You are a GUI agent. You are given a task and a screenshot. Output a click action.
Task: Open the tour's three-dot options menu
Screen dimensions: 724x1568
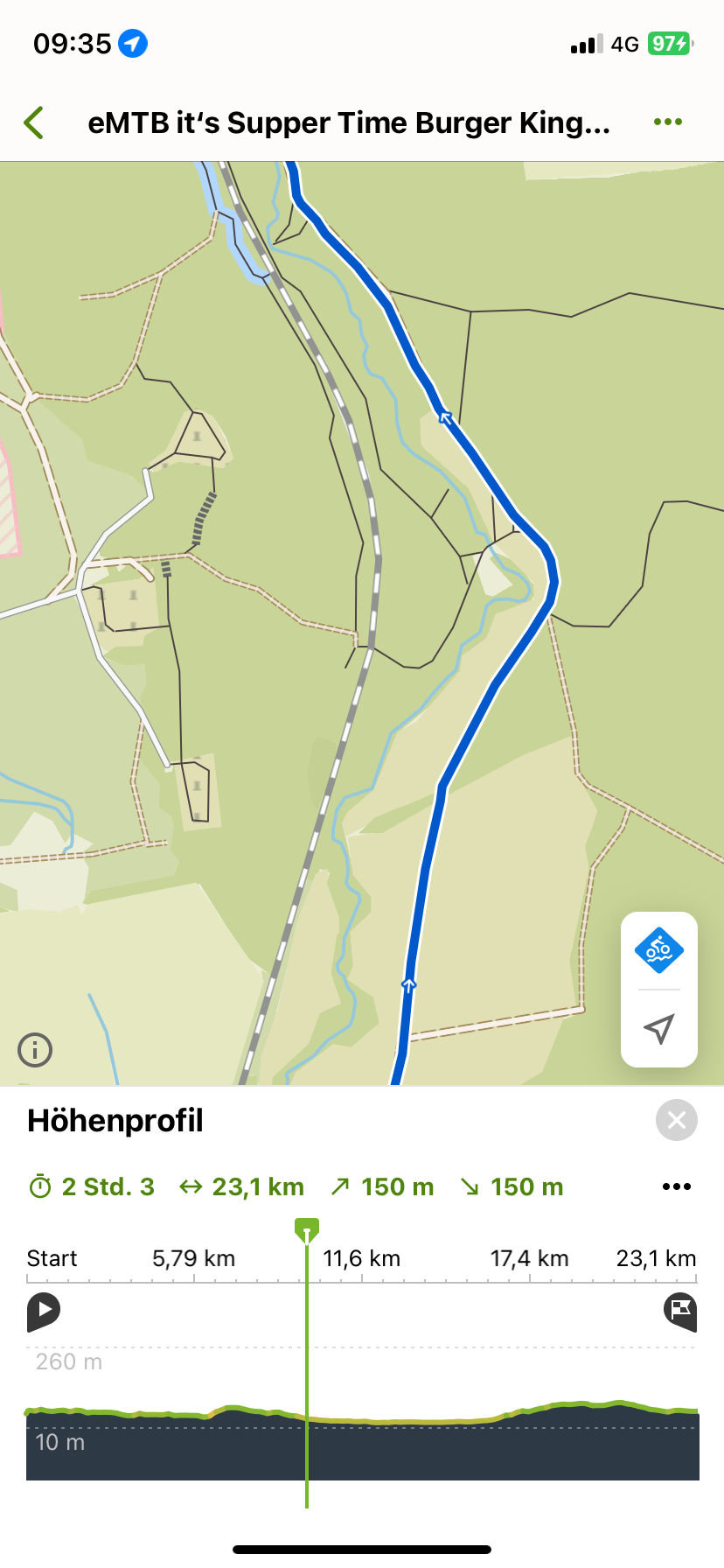point(668,122)
